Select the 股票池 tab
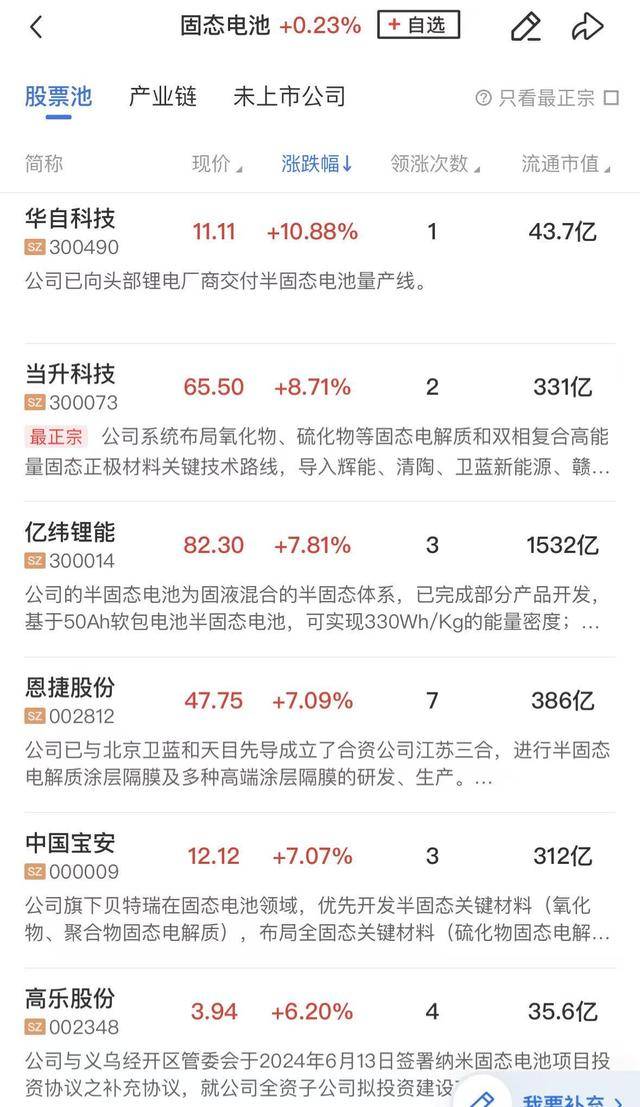 (58, 97)
